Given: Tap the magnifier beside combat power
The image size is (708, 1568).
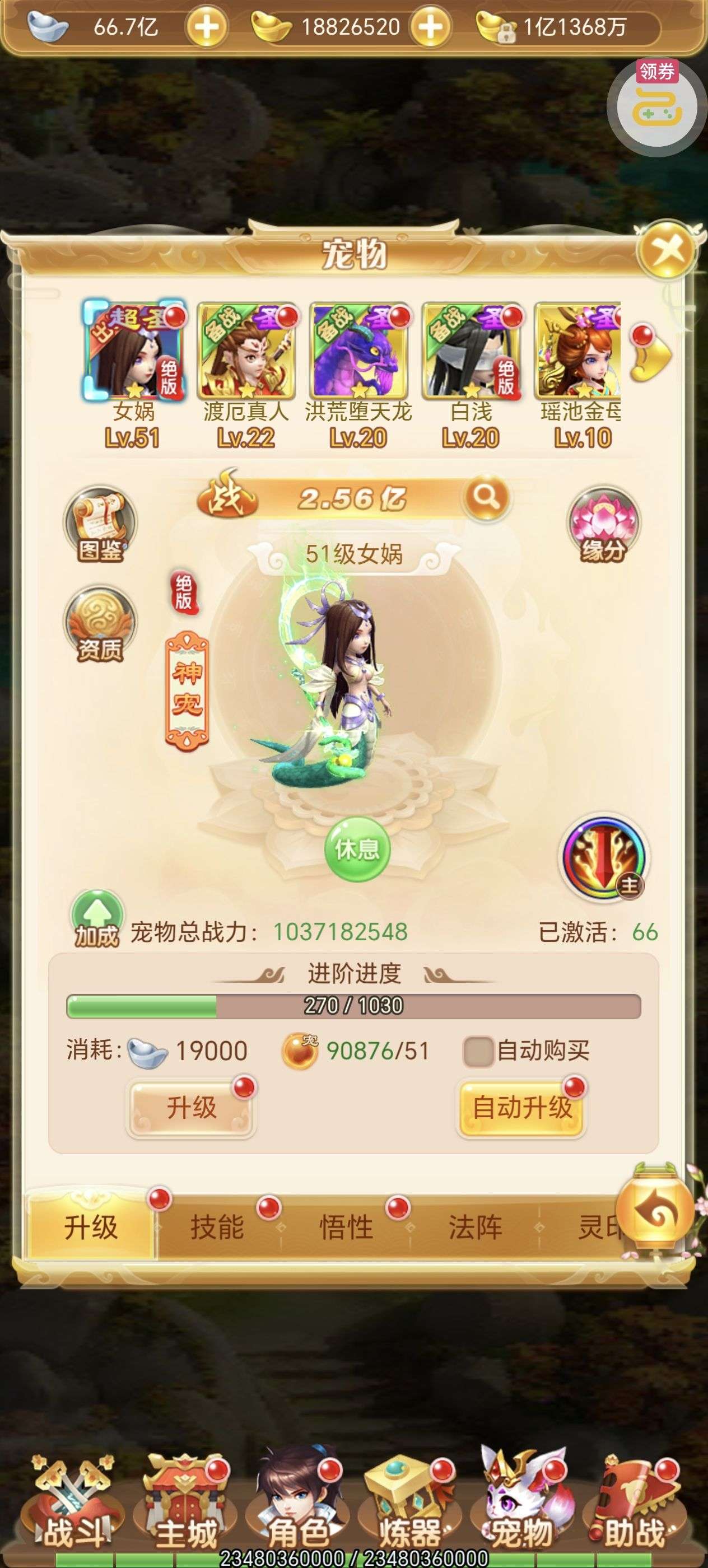Looking at the screenshot, I should [x=486, y=498].
